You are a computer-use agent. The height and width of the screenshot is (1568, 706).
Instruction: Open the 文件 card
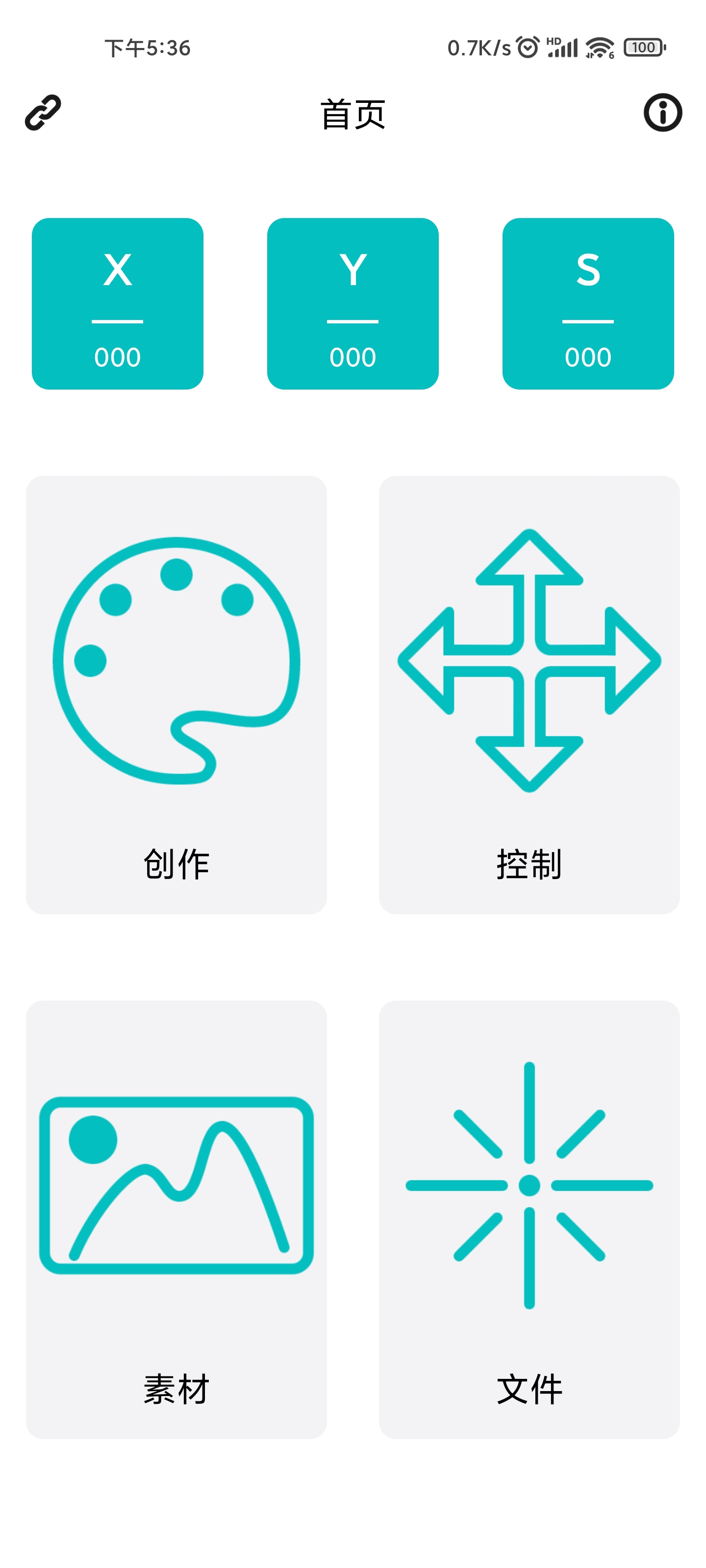pyautogui.click(x=529, y=1219)
